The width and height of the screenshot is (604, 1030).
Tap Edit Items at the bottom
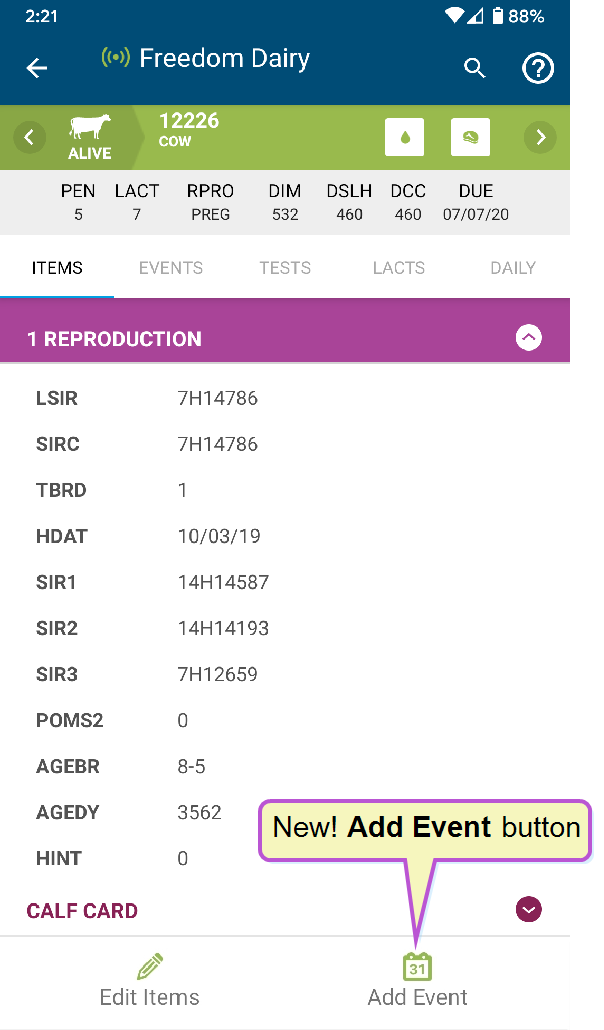149,981
